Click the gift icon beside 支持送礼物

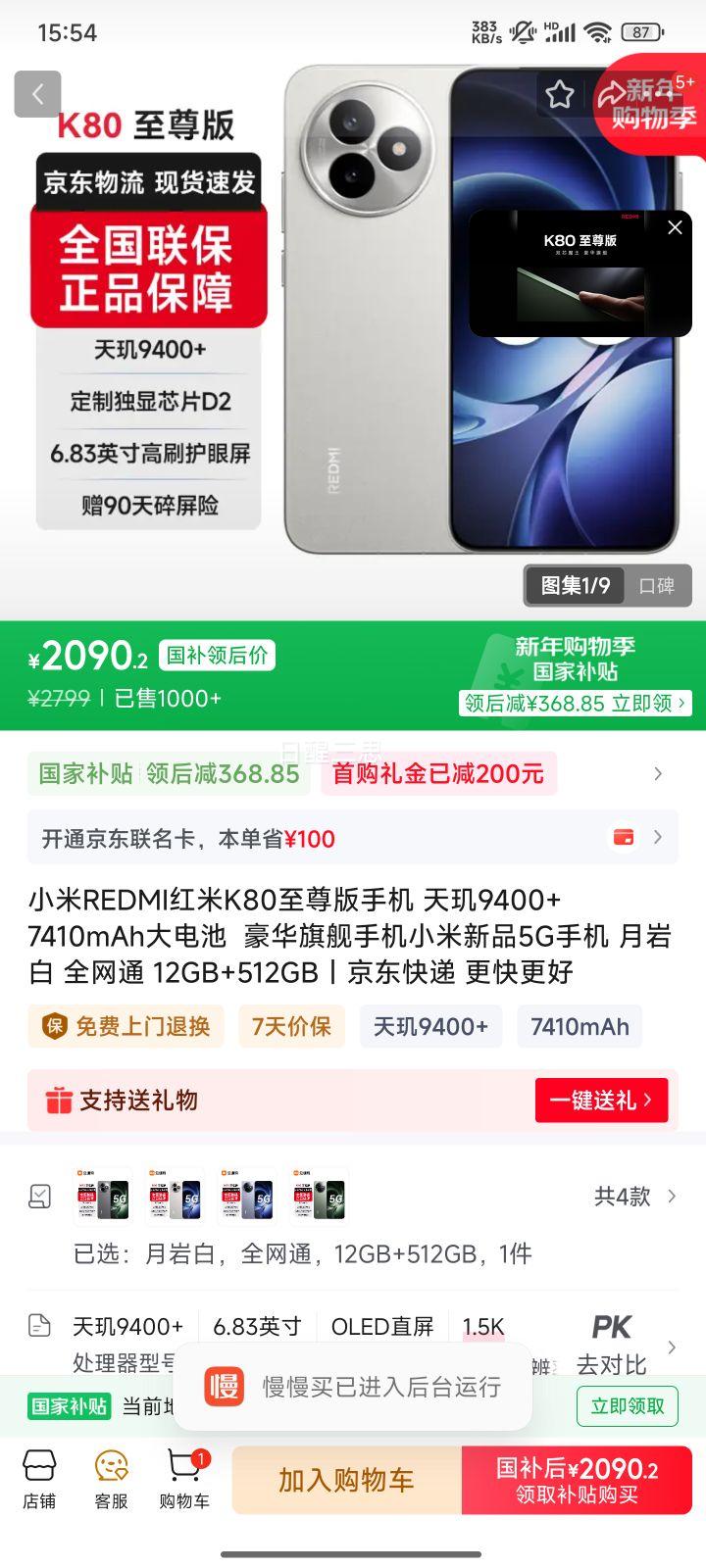point(59,1100)
